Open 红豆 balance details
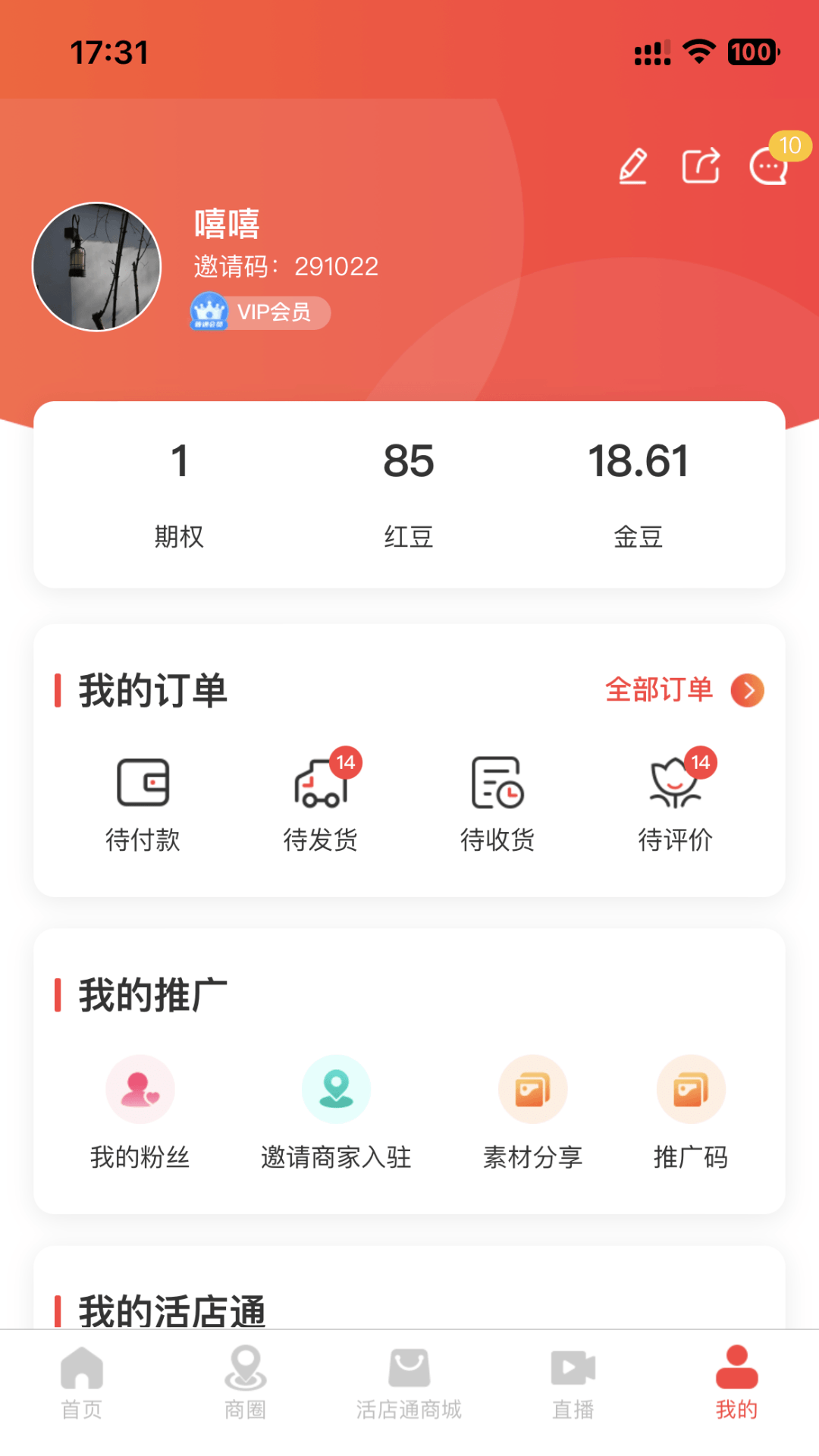Viewport: 819px width, 1456px height. (x=409, y=493)
